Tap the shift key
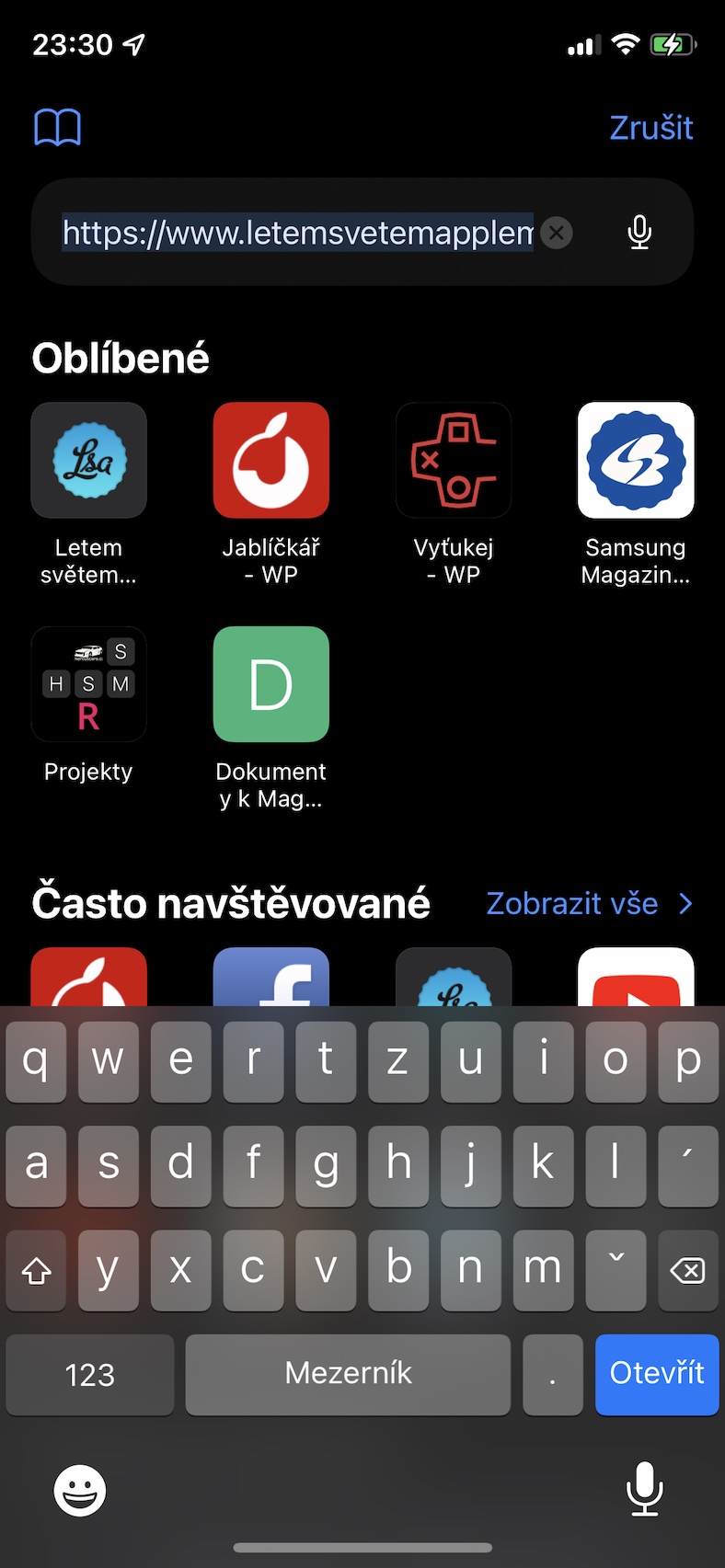 pyautogui.click(x=36, y=1270)
